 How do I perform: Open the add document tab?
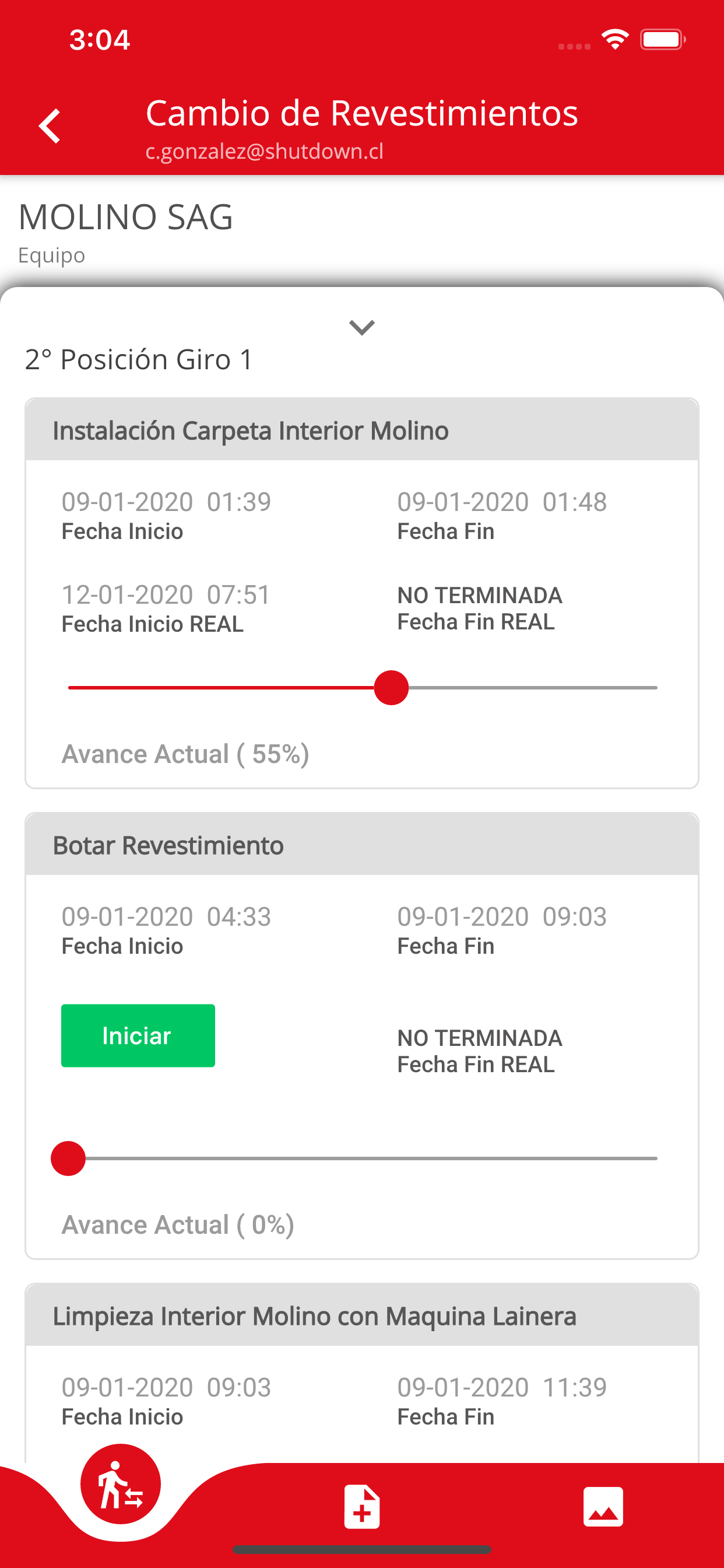[x=362, y=1507]
